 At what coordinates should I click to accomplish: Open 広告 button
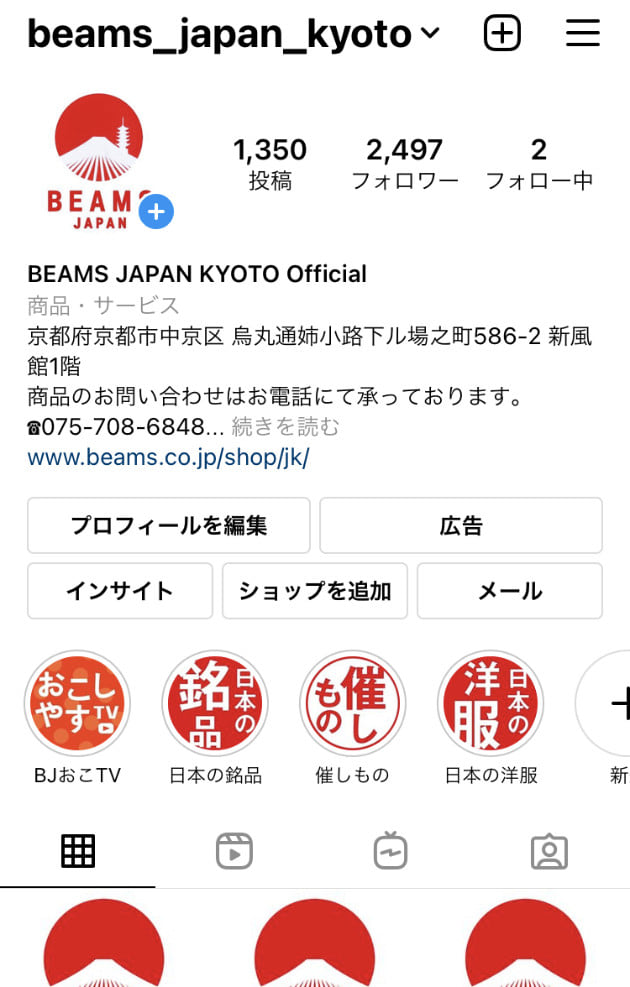click(461, 525)
